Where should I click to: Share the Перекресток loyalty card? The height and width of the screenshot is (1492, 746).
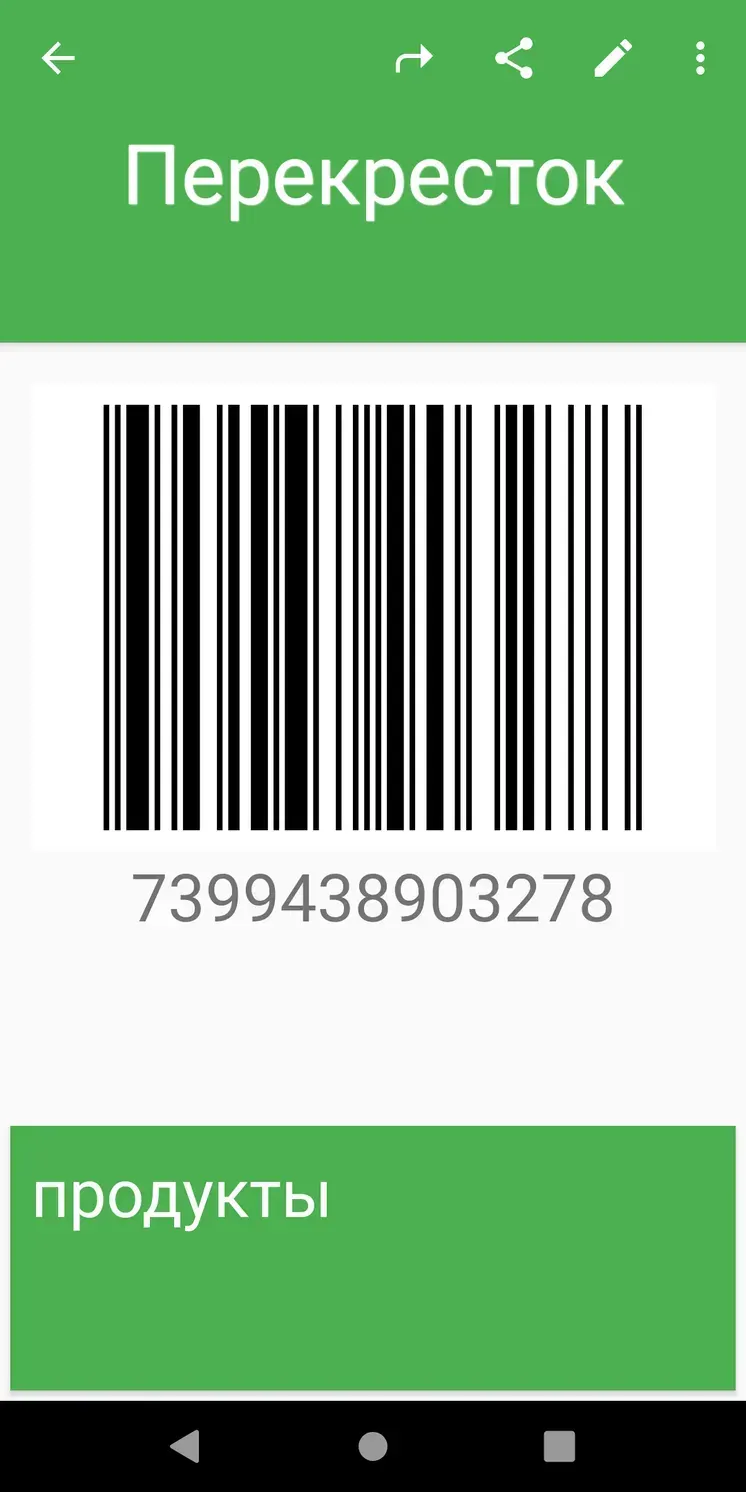click(514, 60)
